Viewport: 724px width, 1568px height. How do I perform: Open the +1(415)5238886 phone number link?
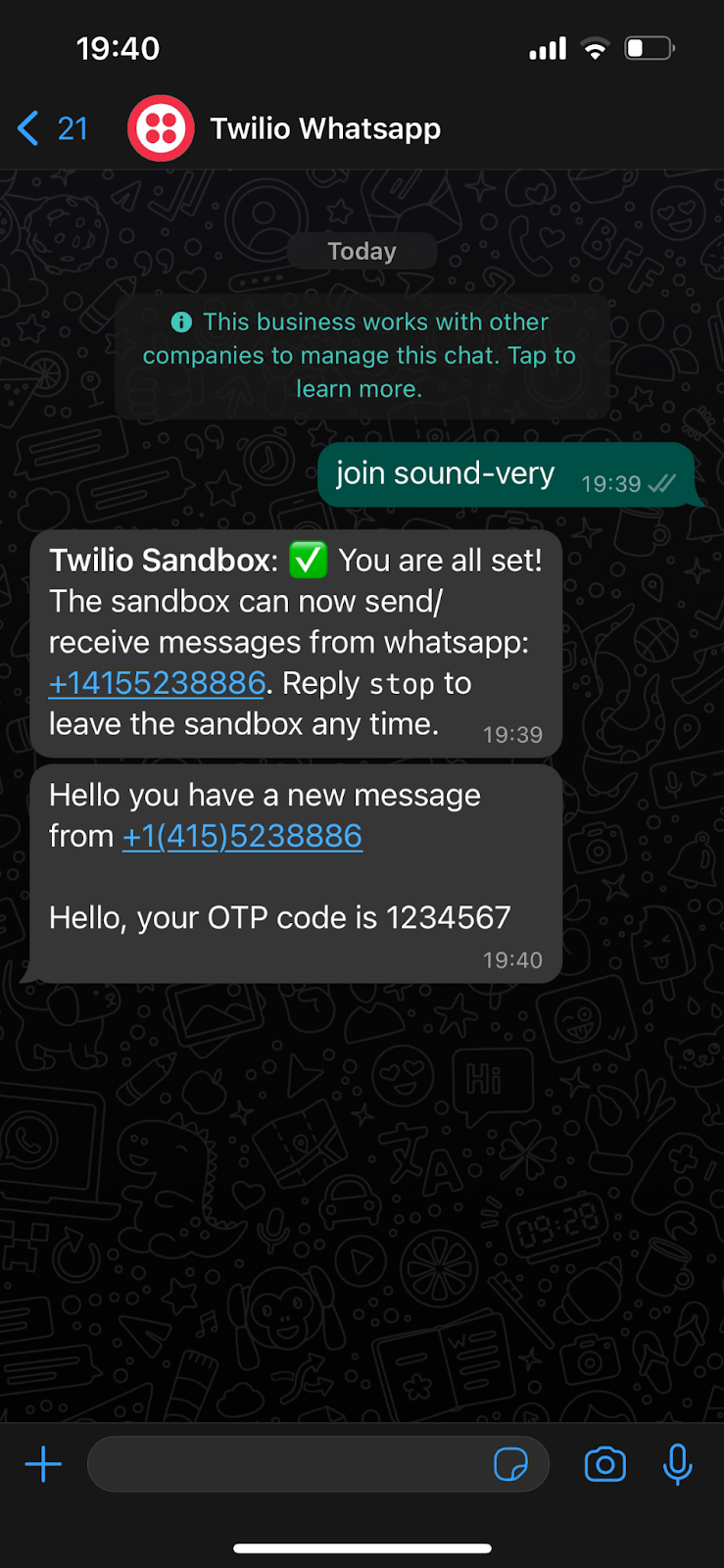[x=242, y=836]
